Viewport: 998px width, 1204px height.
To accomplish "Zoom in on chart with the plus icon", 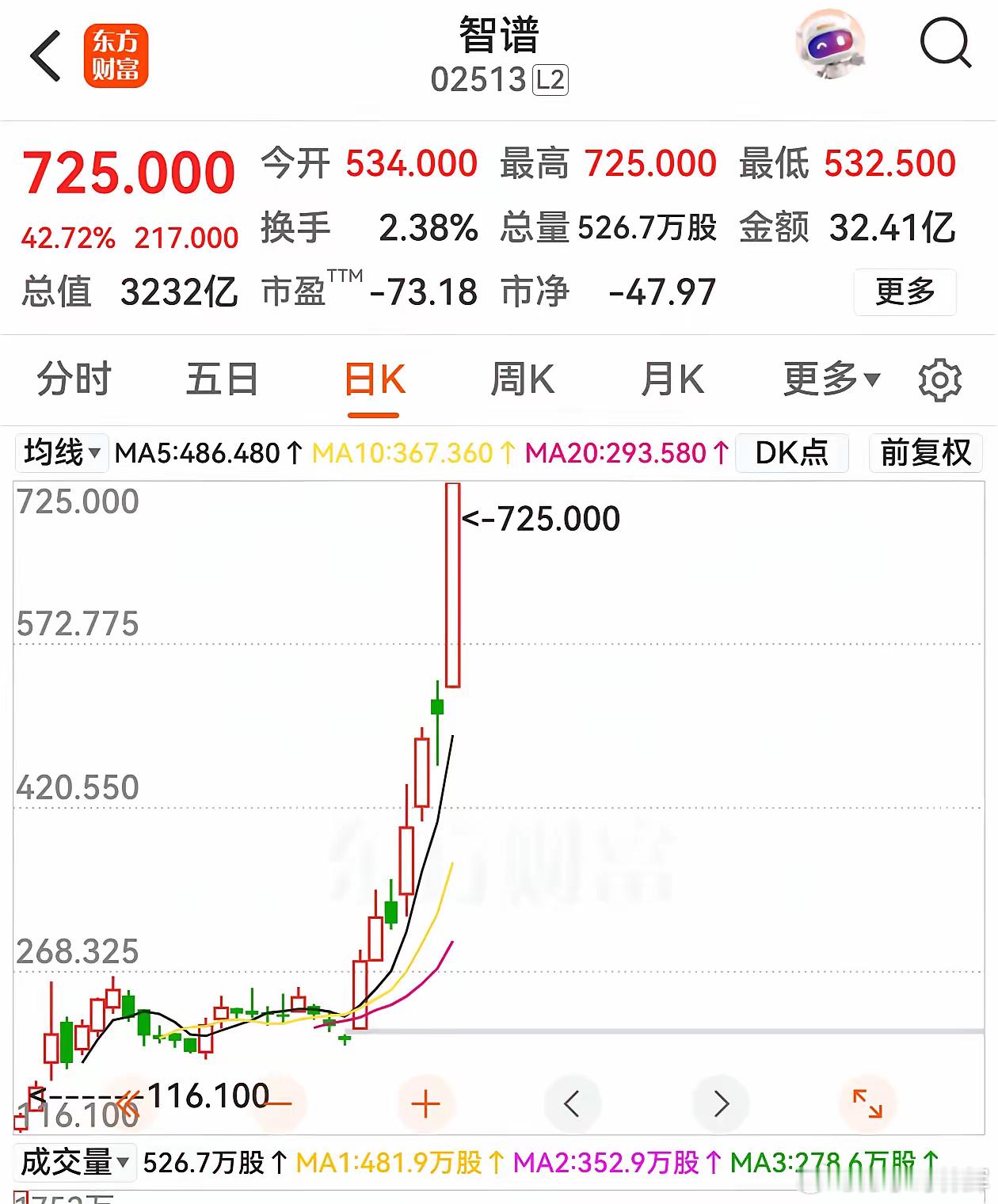I will 425,1103.
